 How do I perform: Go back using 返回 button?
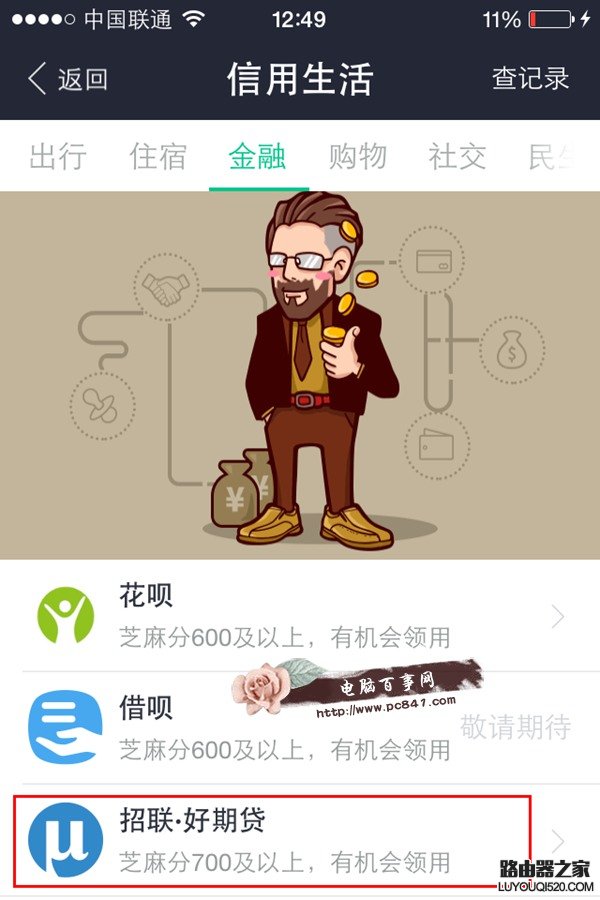click(x=68, y=79)
